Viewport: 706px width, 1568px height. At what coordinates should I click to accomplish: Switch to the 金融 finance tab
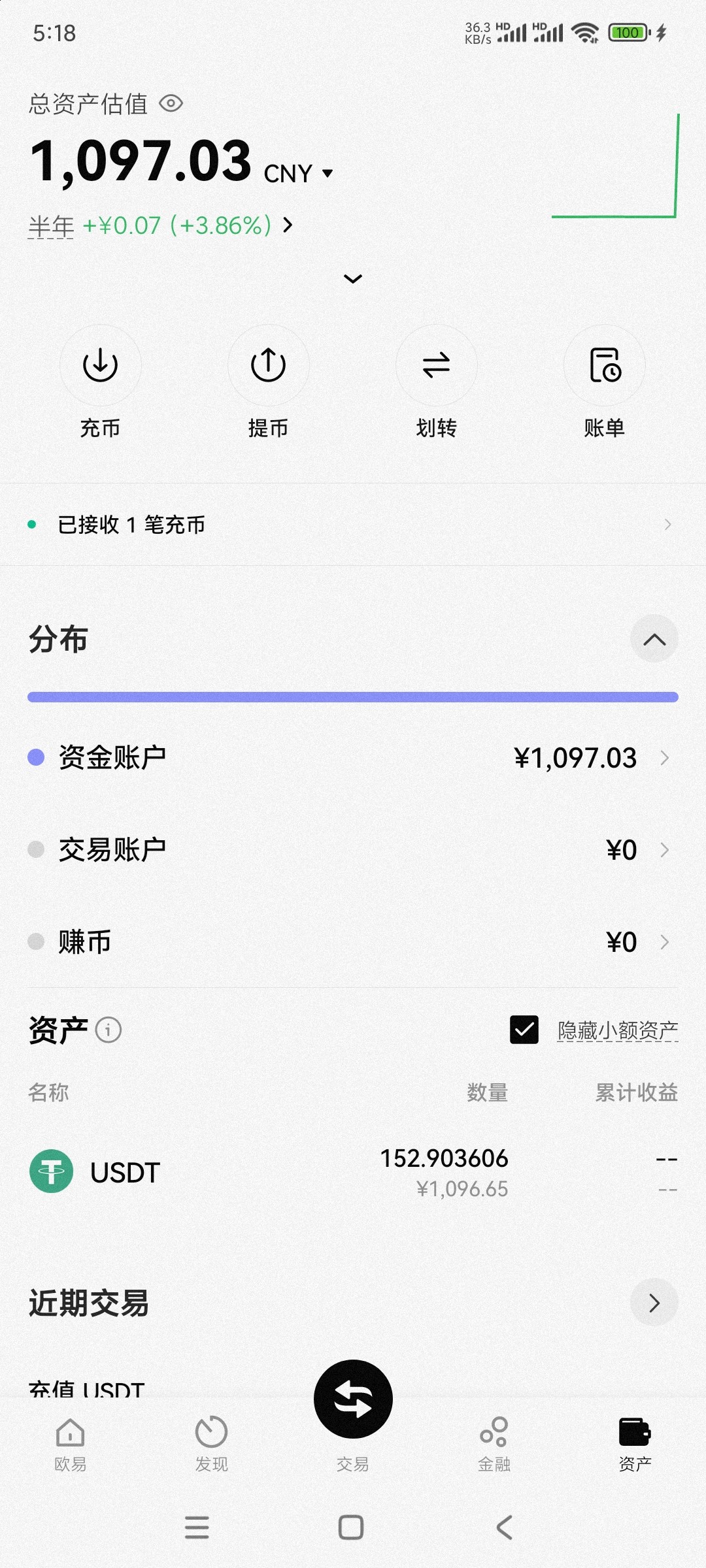[x=494, y=1444]
